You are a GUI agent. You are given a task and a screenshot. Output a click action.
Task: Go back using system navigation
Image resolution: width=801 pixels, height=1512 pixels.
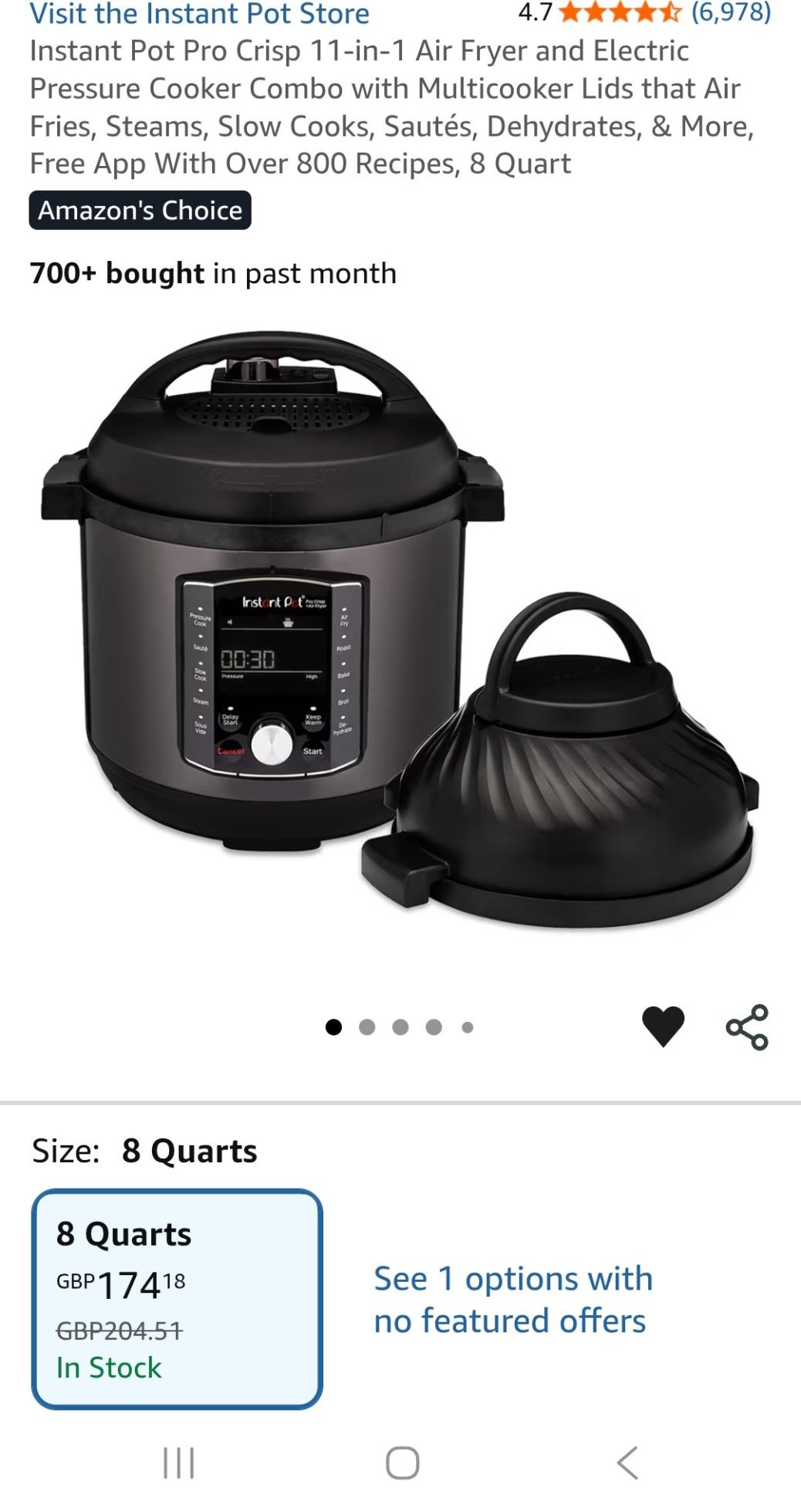(627, 1463)
